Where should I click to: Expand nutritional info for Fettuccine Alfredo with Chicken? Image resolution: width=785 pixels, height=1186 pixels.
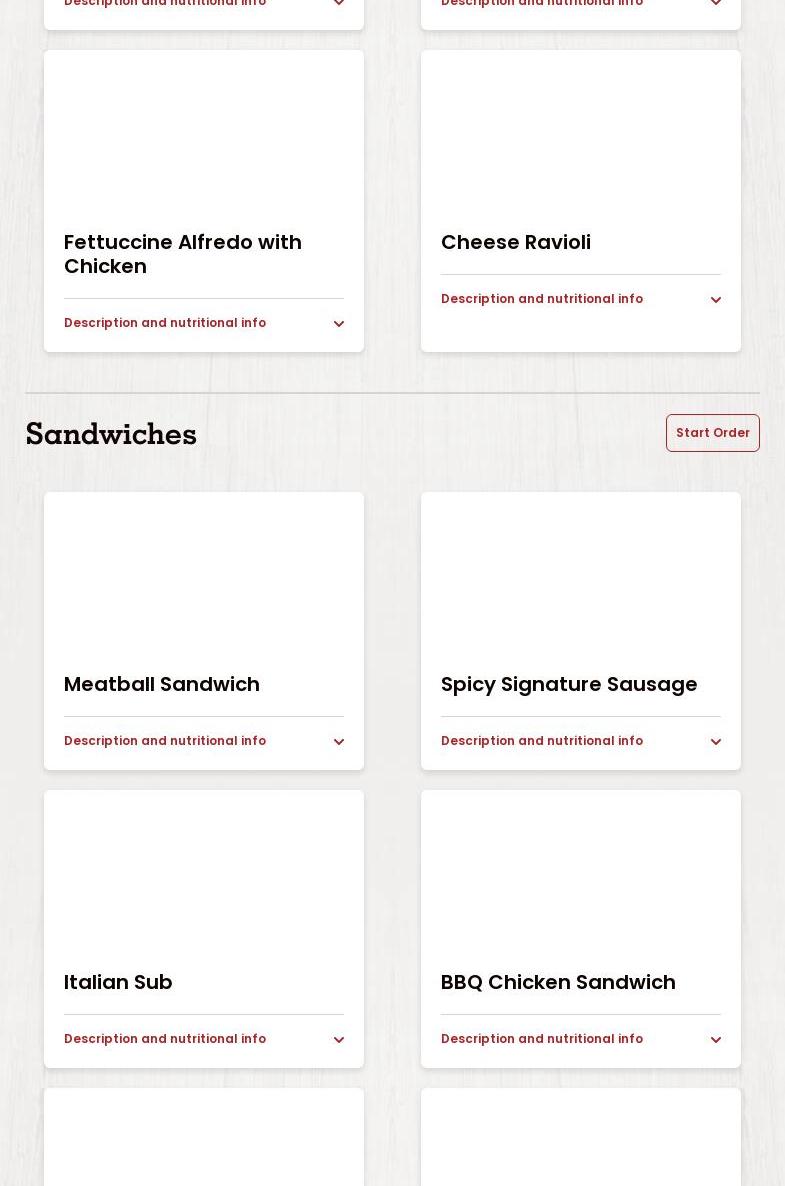(x=204, y=323)
